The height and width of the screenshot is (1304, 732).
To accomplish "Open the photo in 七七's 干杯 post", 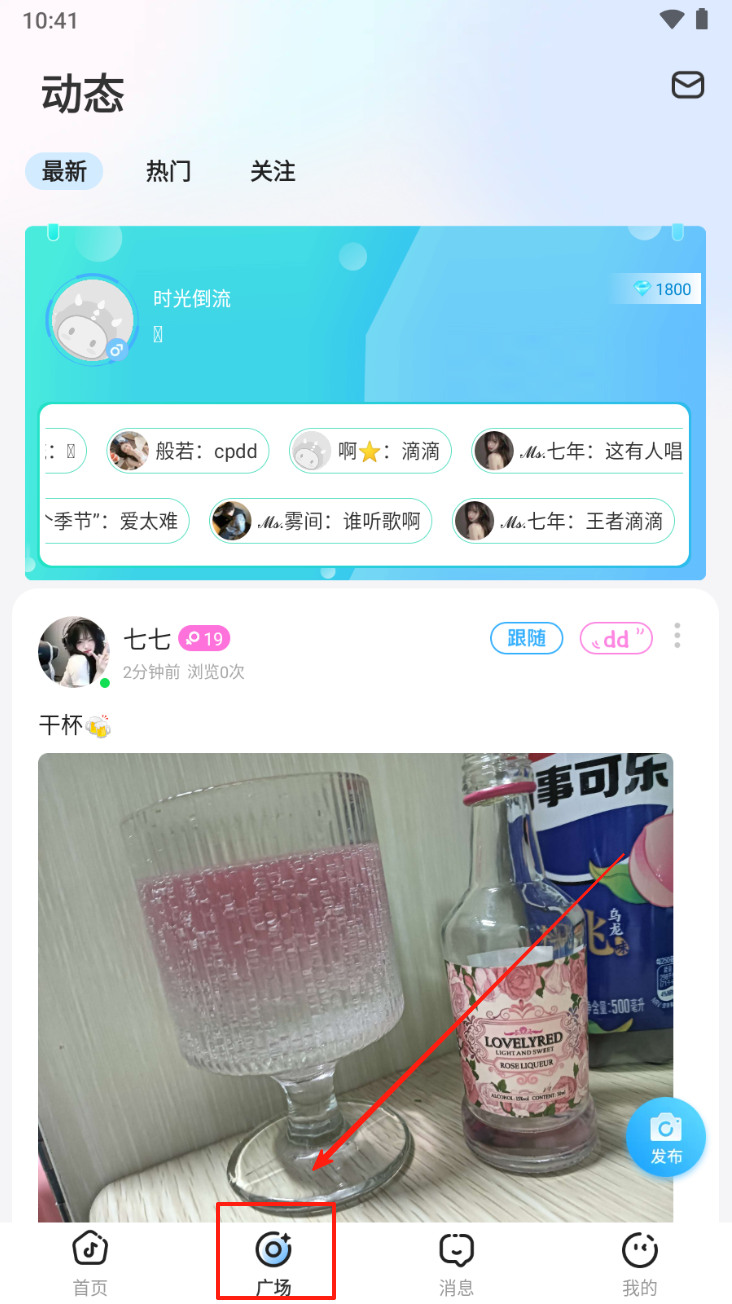I will (355, 985).
